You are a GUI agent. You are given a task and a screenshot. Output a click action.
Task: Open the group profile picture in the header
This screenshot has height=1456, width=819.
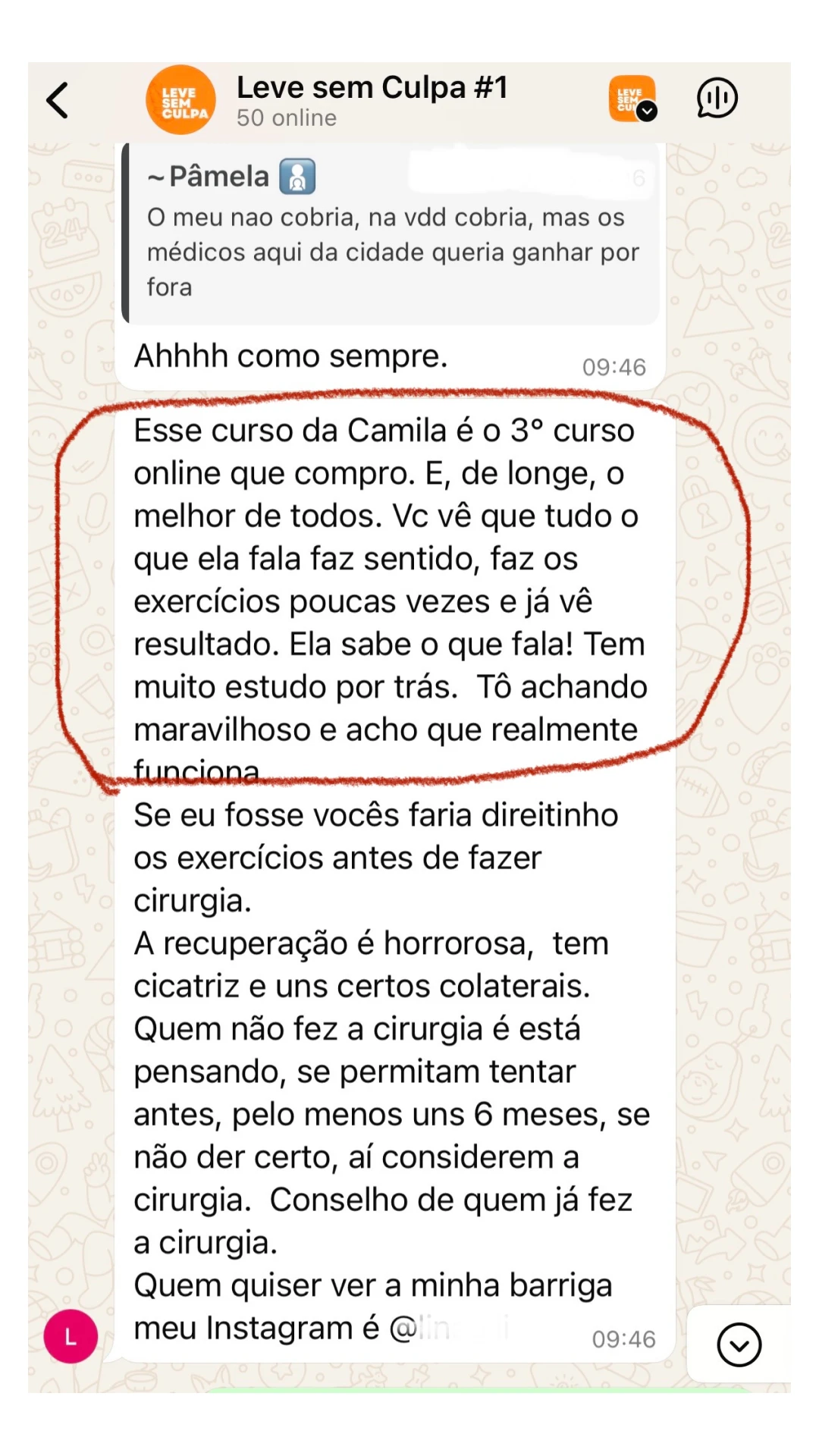180,99
